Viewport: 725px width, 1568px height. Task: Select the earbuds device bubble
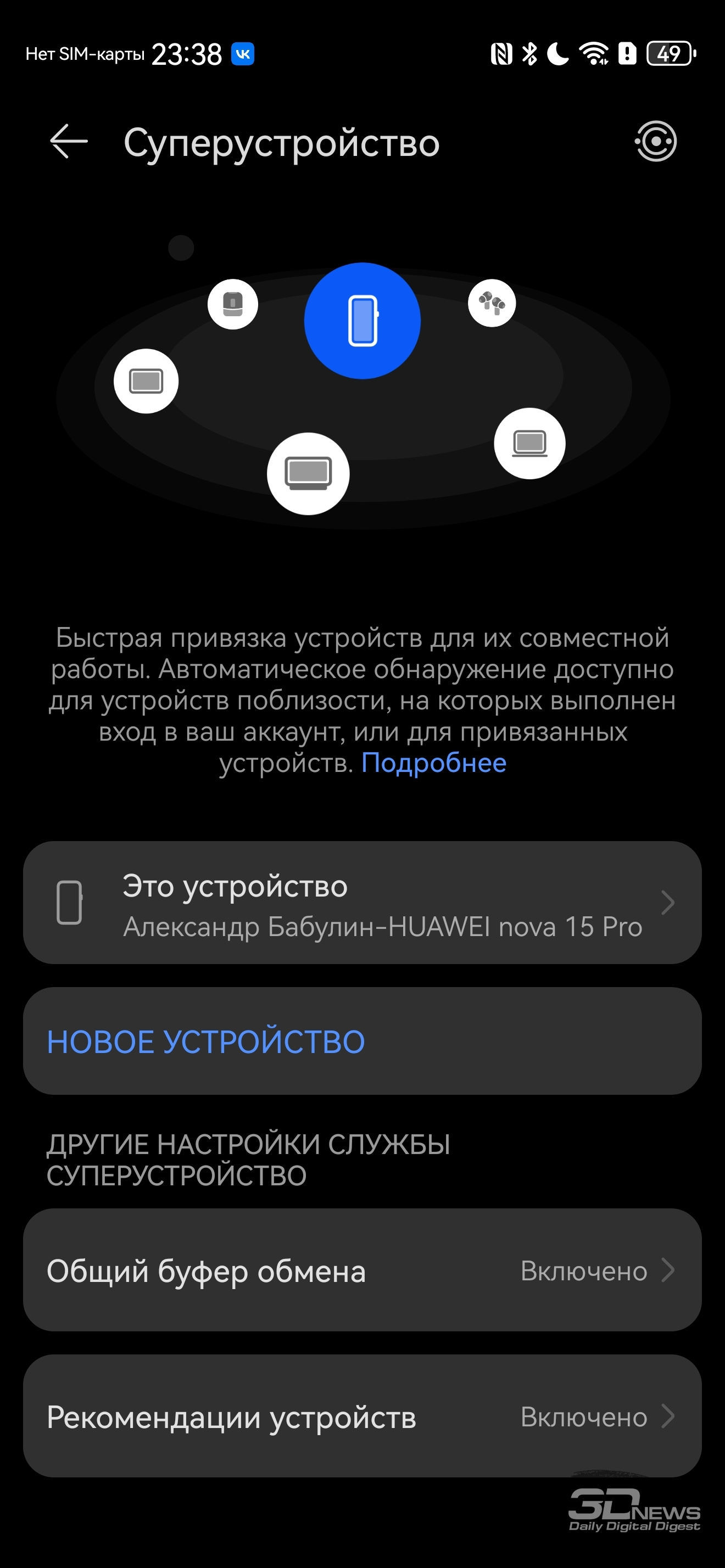tap(491, 303)
